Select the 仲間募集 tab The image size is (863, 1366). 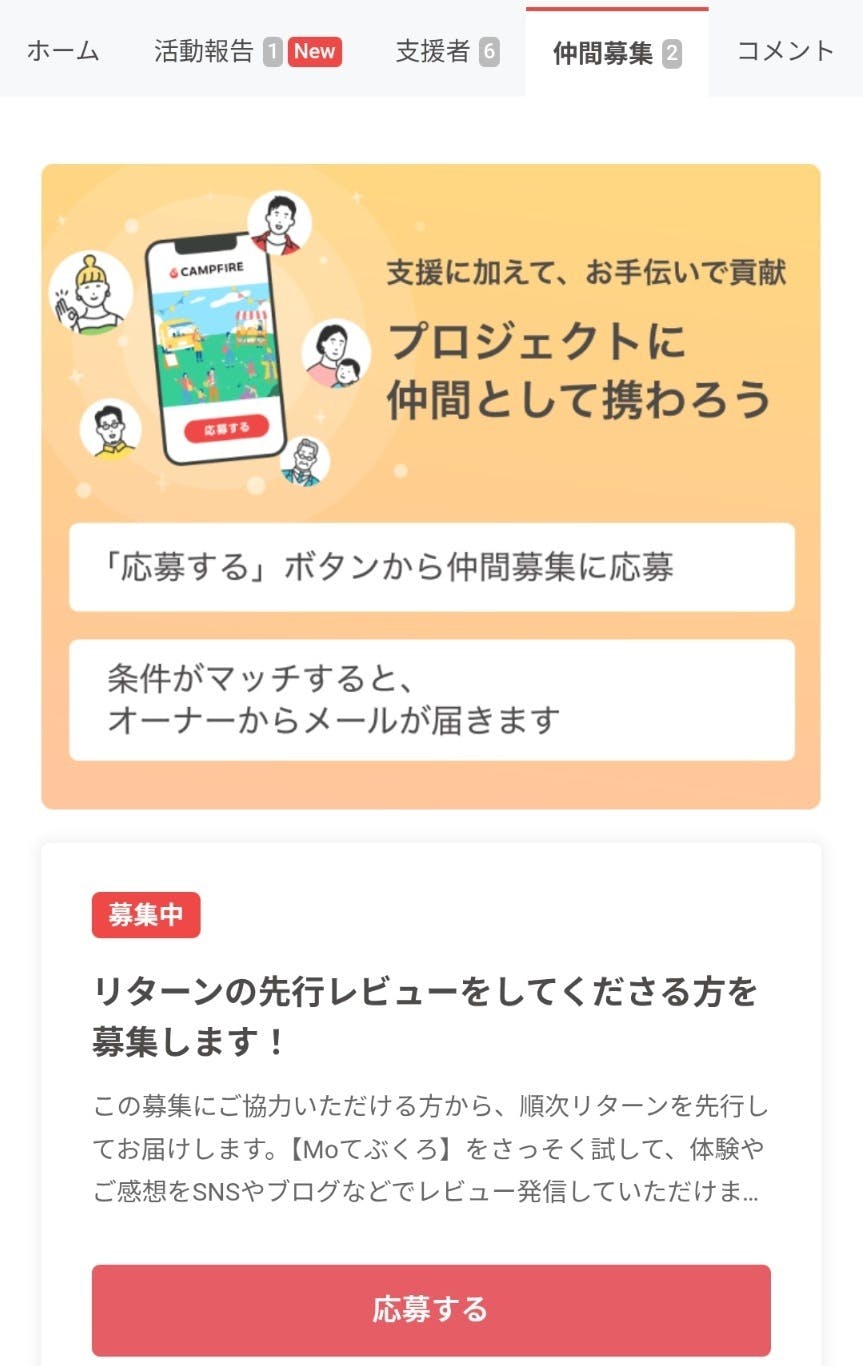pyautogui.click(x=616, y=52)
